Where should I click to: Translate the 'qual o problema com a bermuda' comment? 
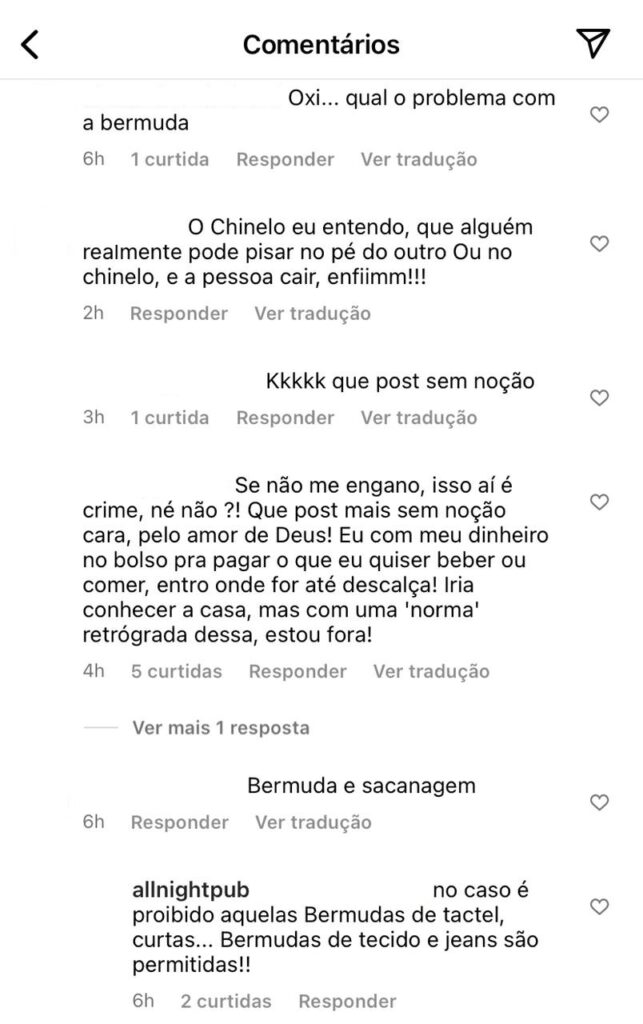pos(418,159)
